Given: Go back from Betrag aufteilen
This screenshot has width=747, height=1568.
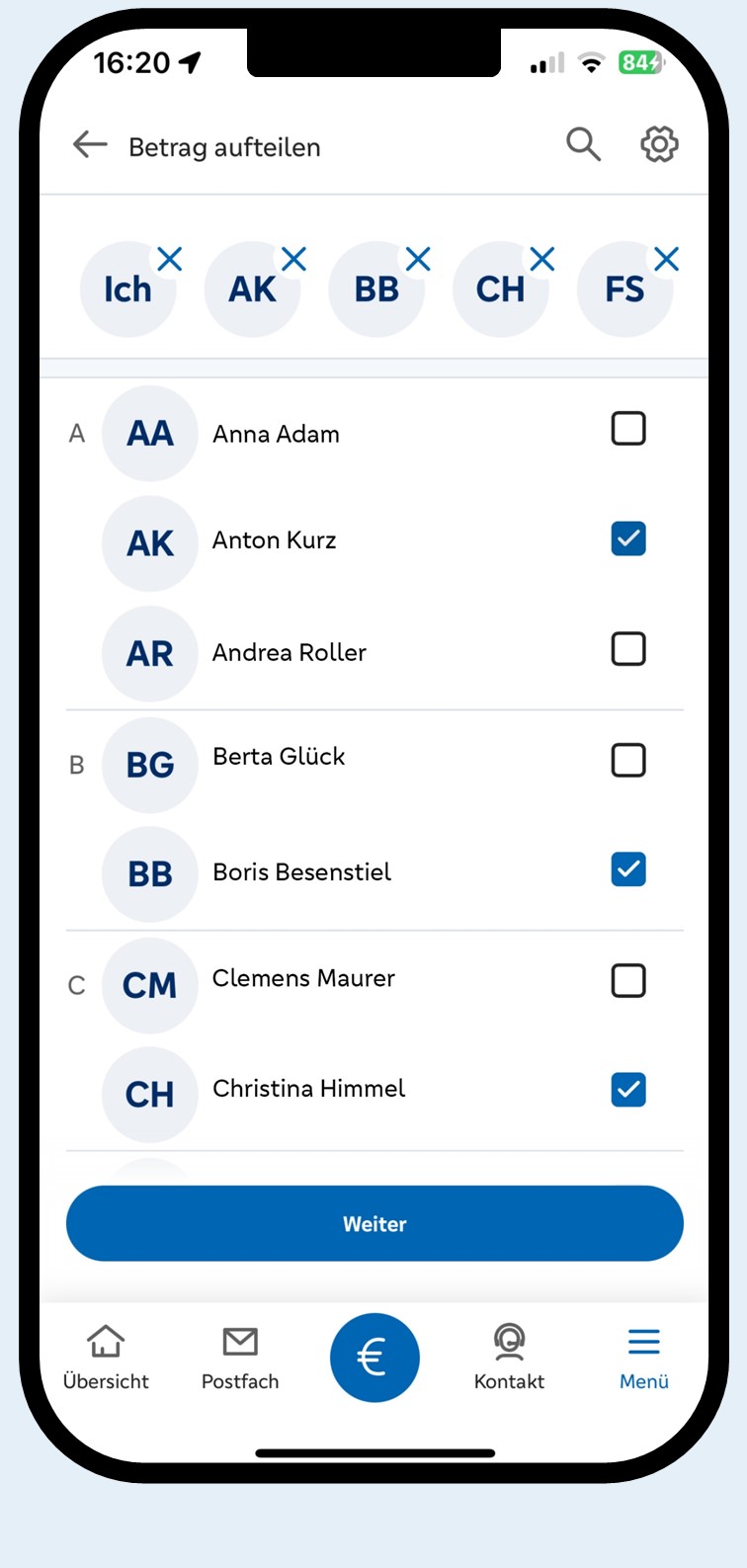Looking at the screenshot, I should [90, 145].
